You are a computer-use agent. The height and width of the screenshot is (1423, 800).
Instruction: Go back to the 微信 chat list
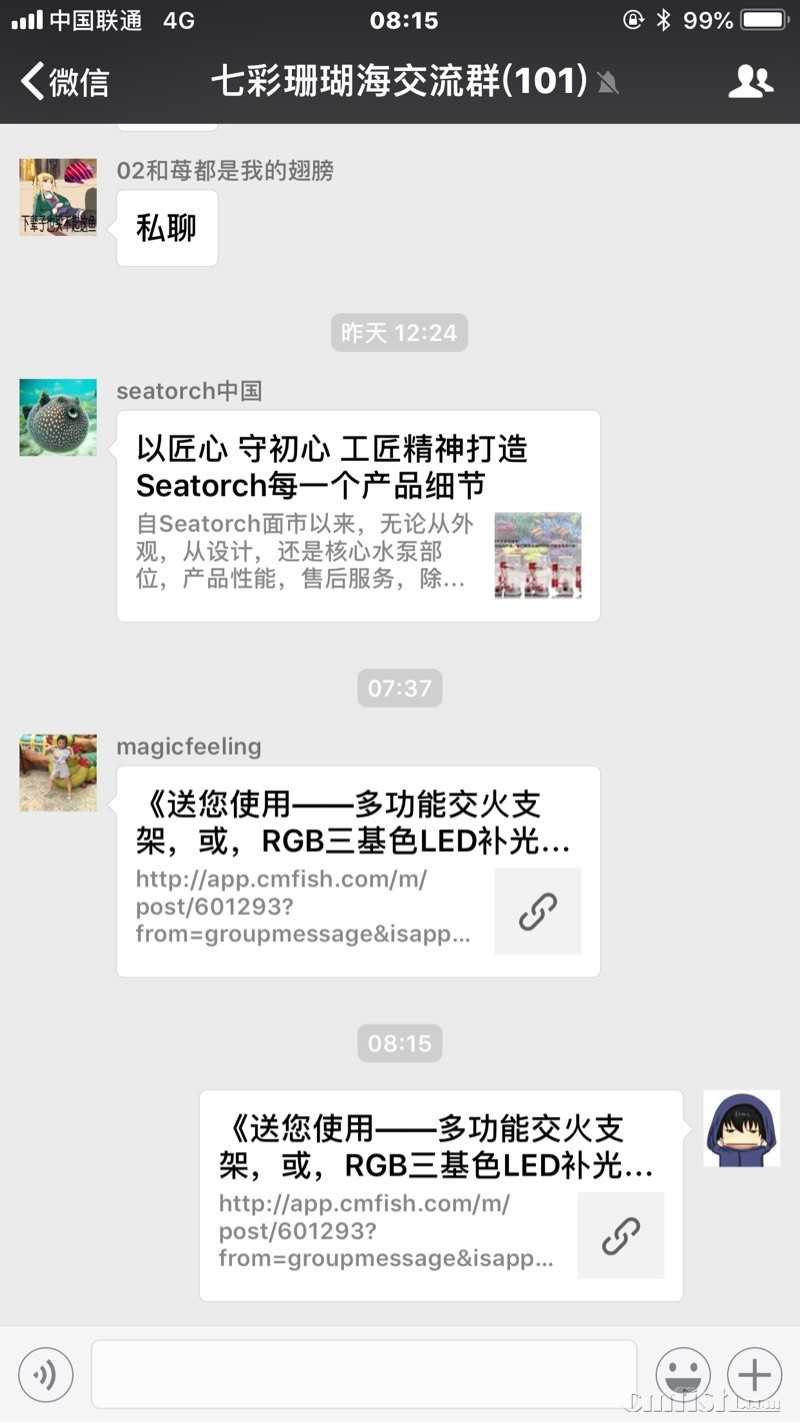(x=66, y=81)
